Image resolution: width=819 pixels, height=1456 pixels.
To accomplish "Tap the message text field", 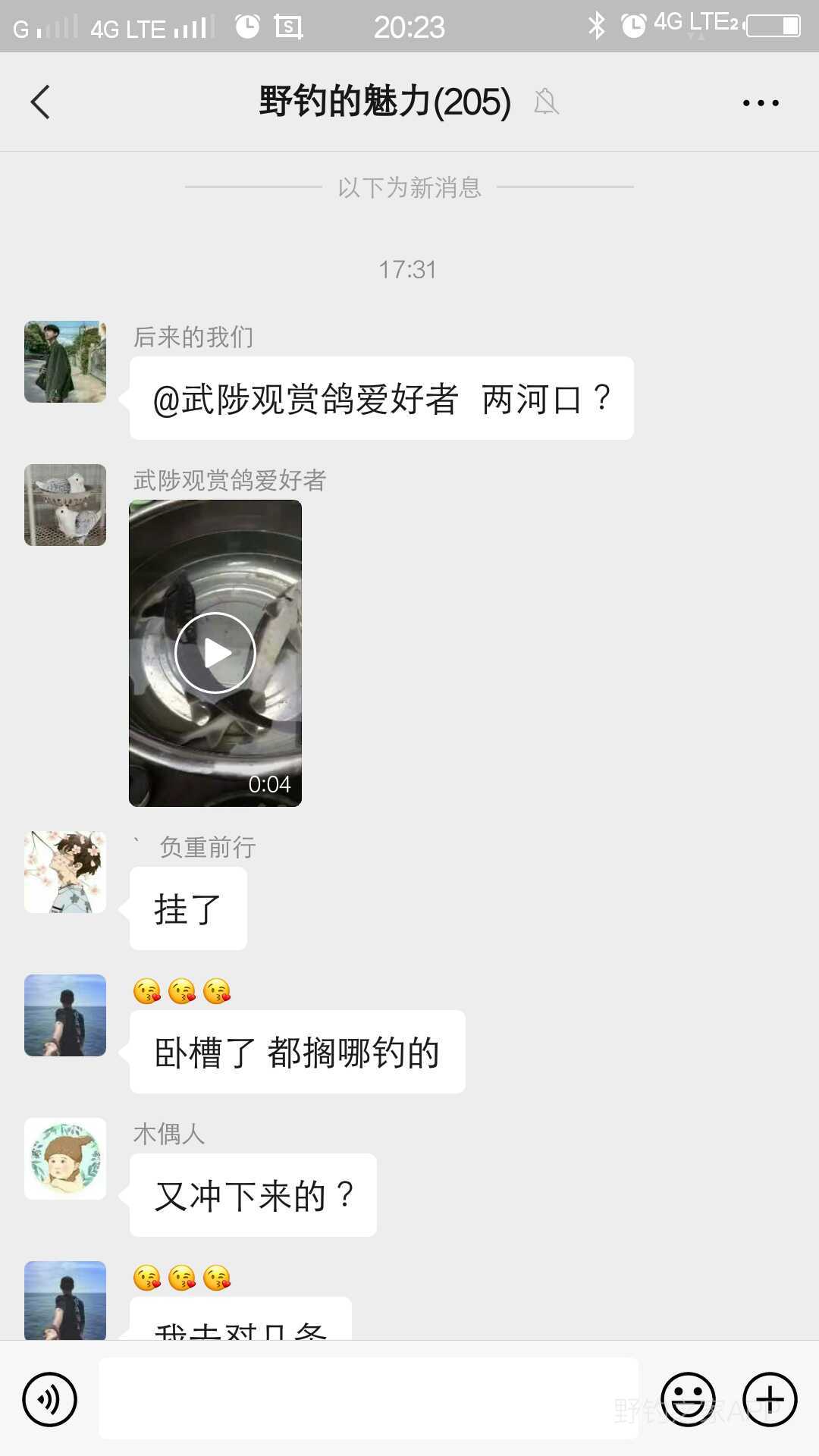I will tap(369, 1398).
